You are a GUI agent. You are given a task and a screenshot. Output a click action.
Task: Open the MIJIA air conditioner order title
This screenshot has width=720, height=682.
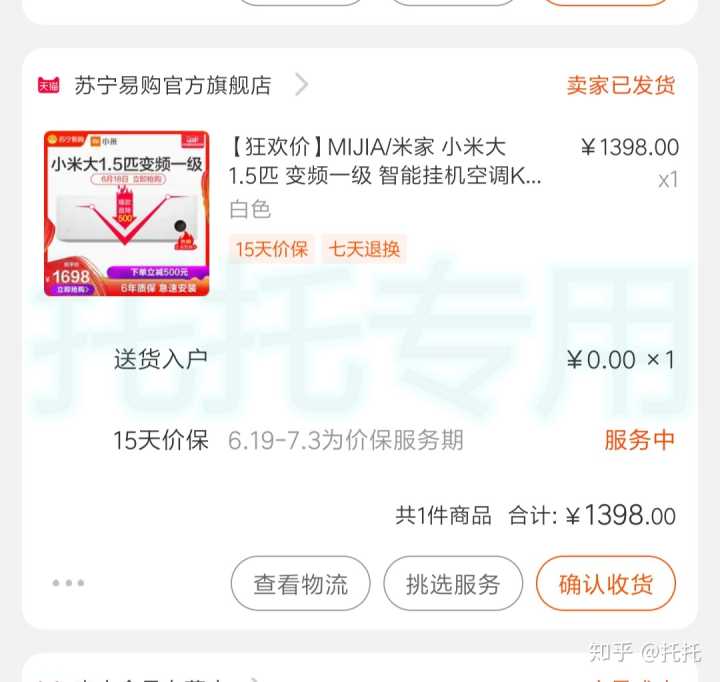[386, 162]
